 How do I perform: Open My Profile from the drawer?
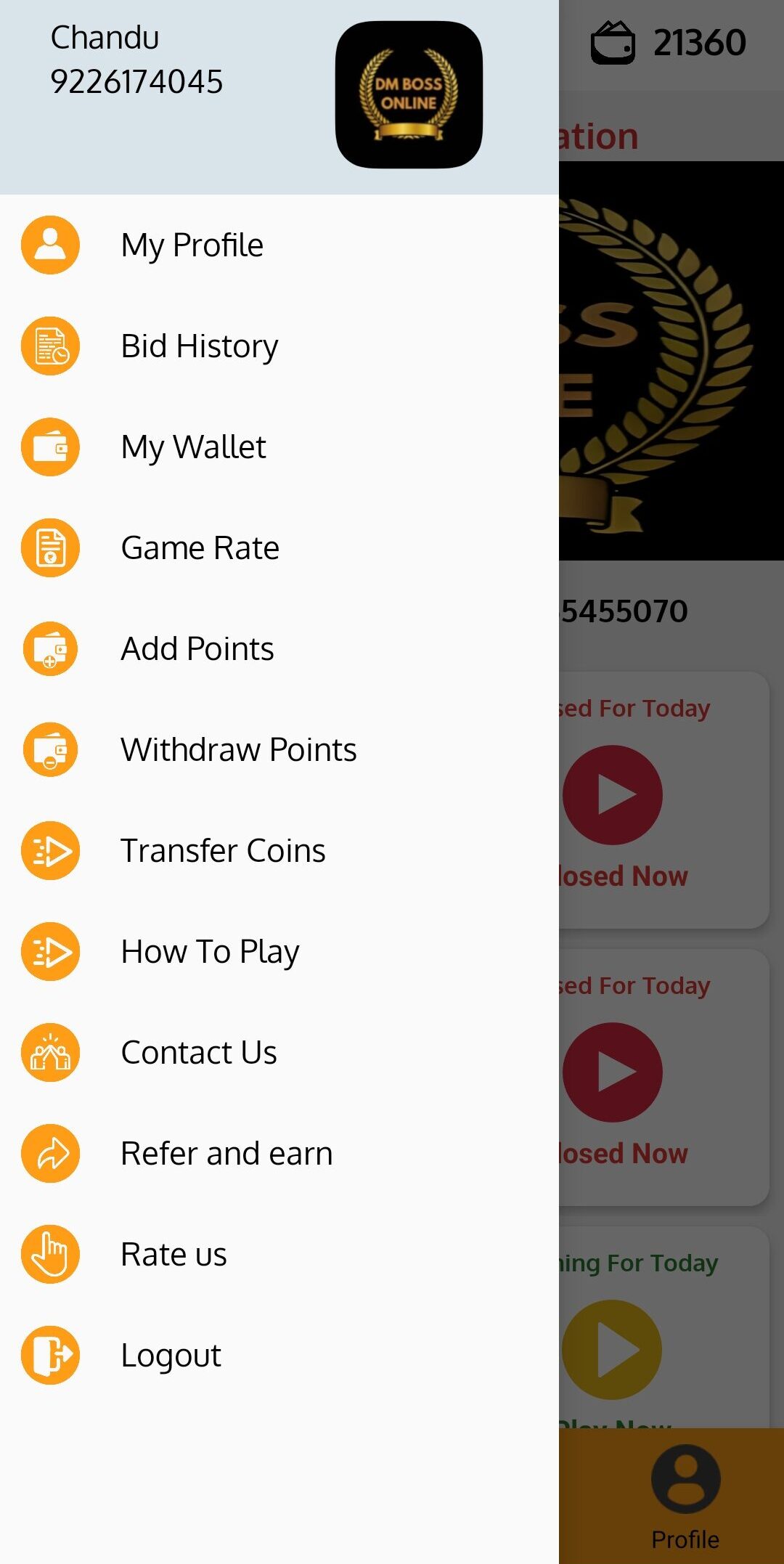tap(279, 245)
